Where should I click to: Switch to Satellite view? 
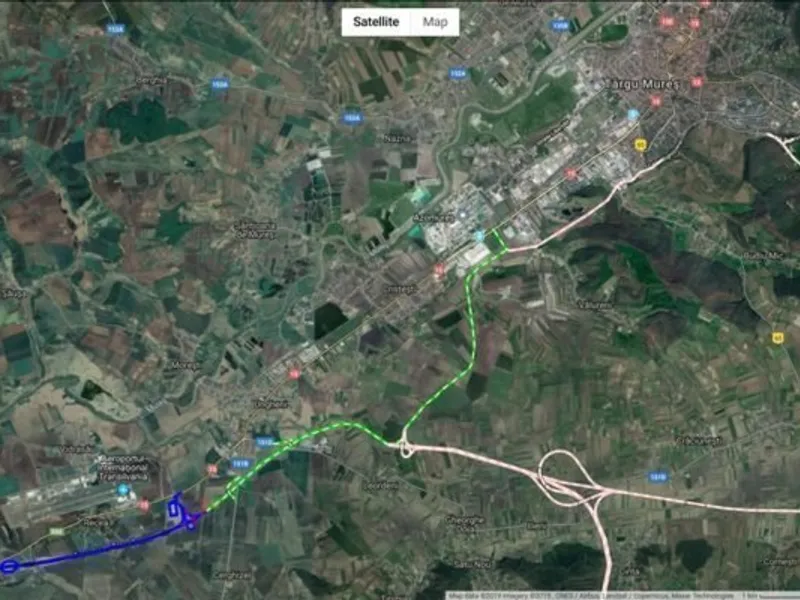[376, 22]
